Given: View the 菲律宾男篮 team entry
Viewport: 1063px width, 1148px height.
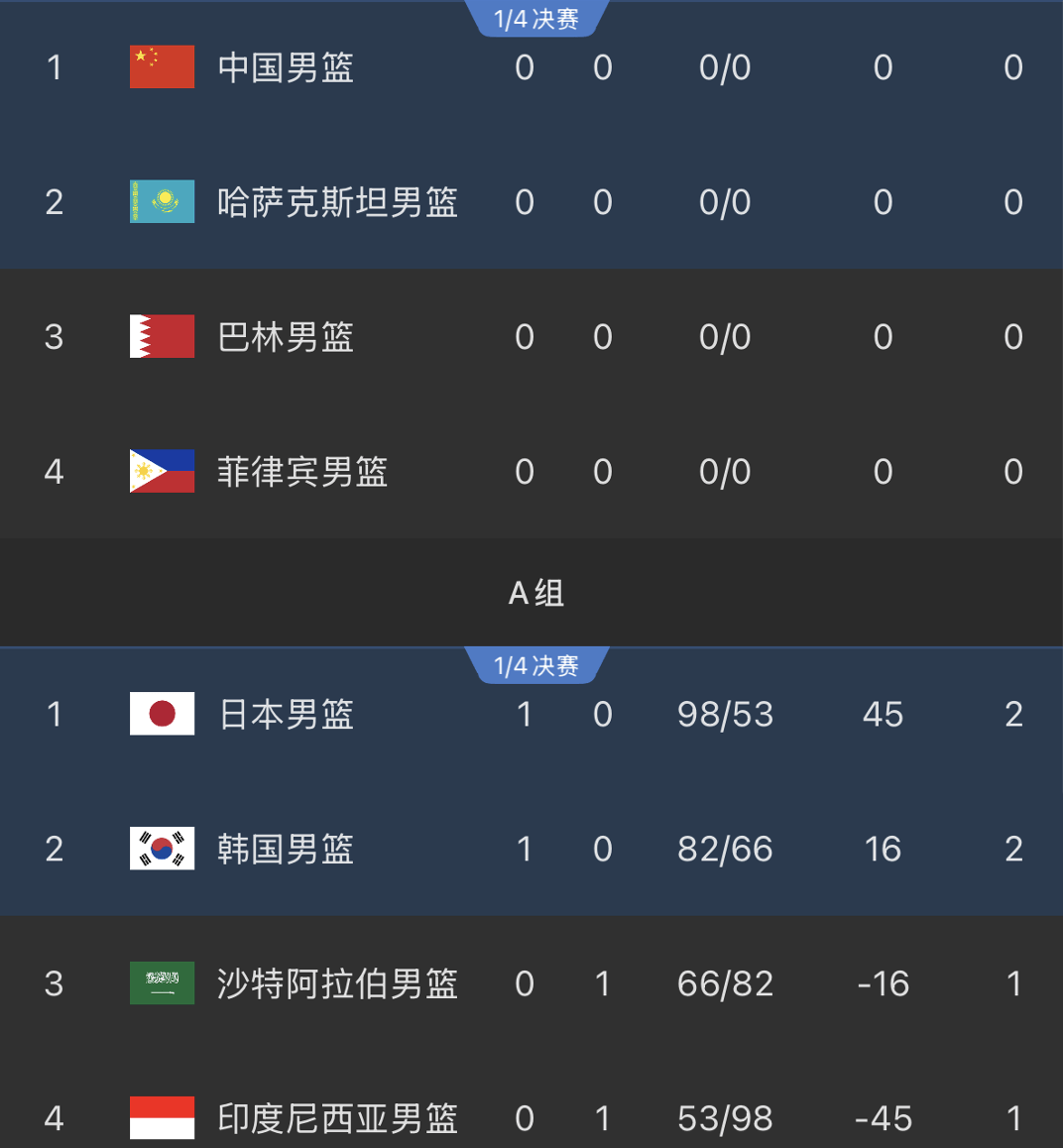Looking at the screenshot, I should [531, 472].
